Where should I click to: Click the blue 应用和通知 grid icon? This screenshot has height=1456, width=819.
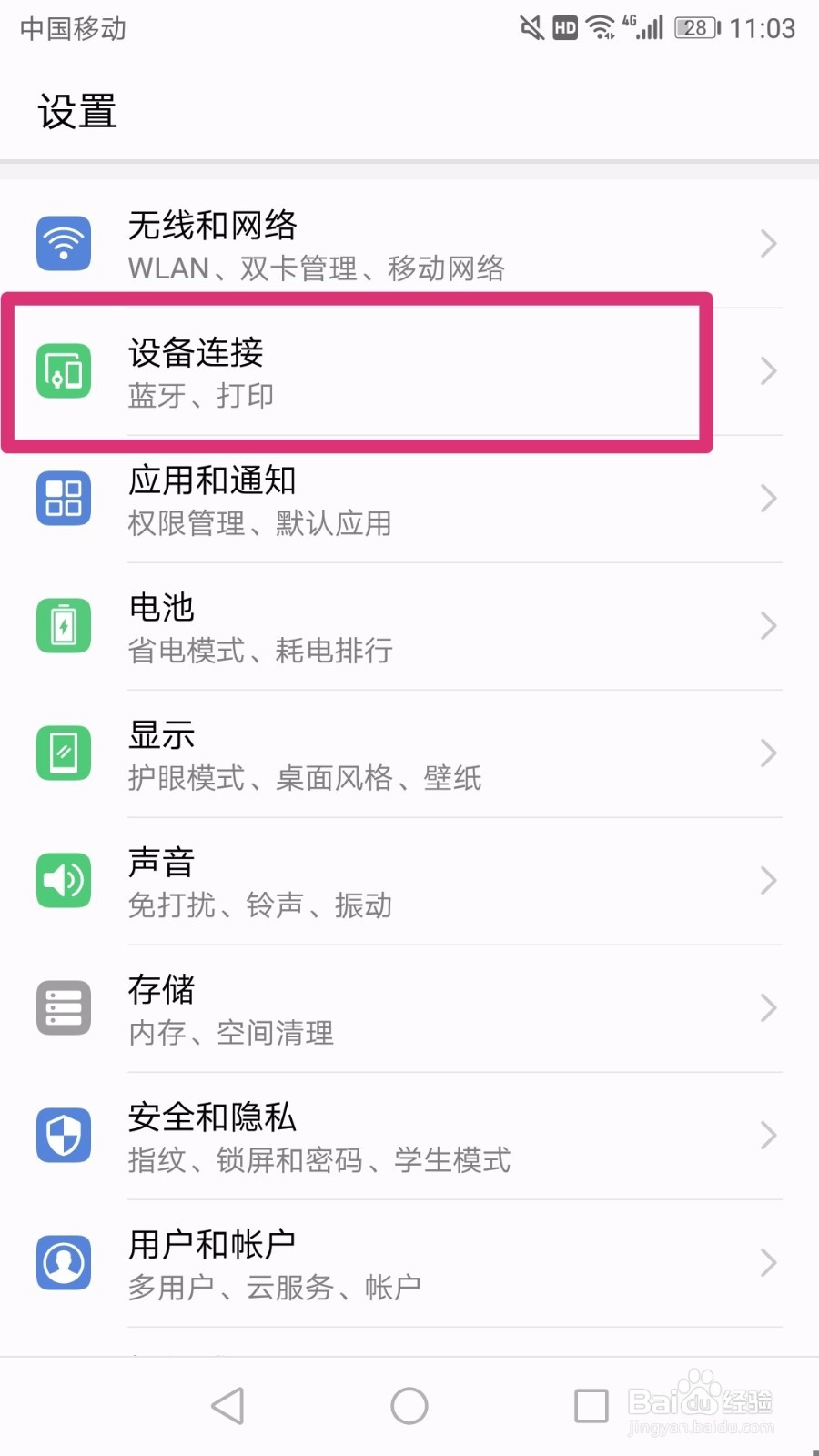pos(63,498)
